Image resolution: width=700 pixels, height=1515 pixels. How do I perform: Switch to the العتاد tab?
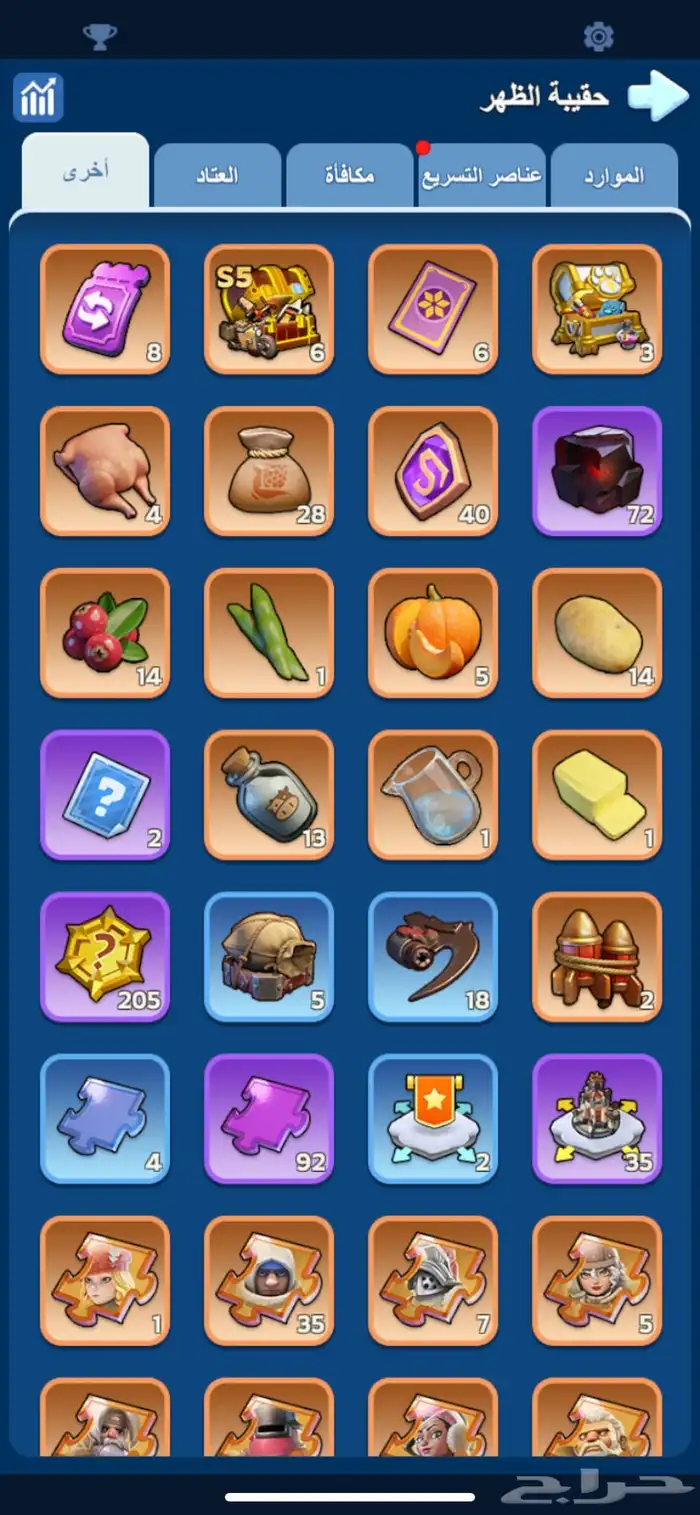tap(217, 175)
